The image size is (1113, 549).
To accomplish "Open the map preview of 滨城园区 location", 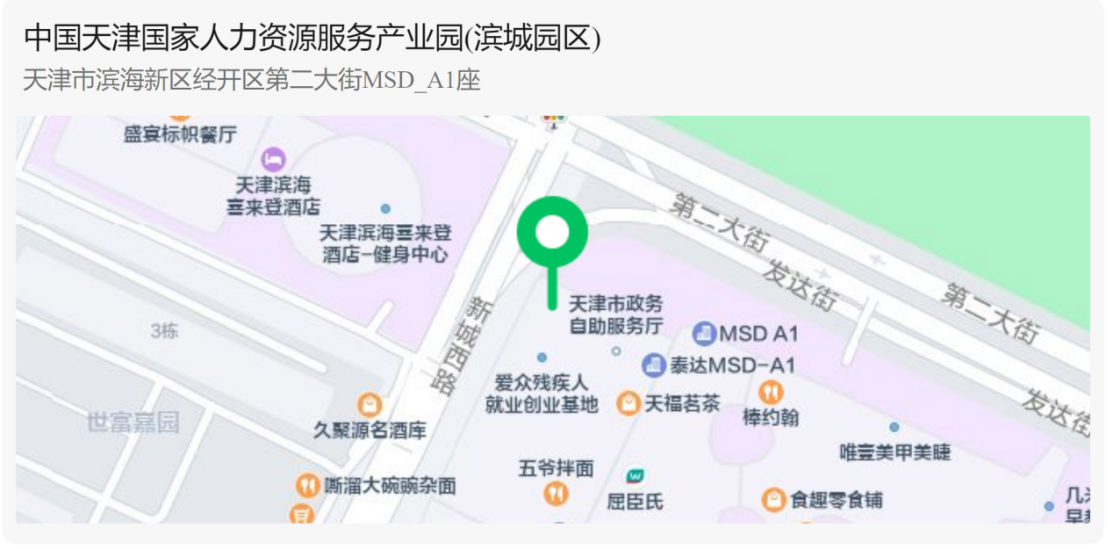I will click(552, 318).
